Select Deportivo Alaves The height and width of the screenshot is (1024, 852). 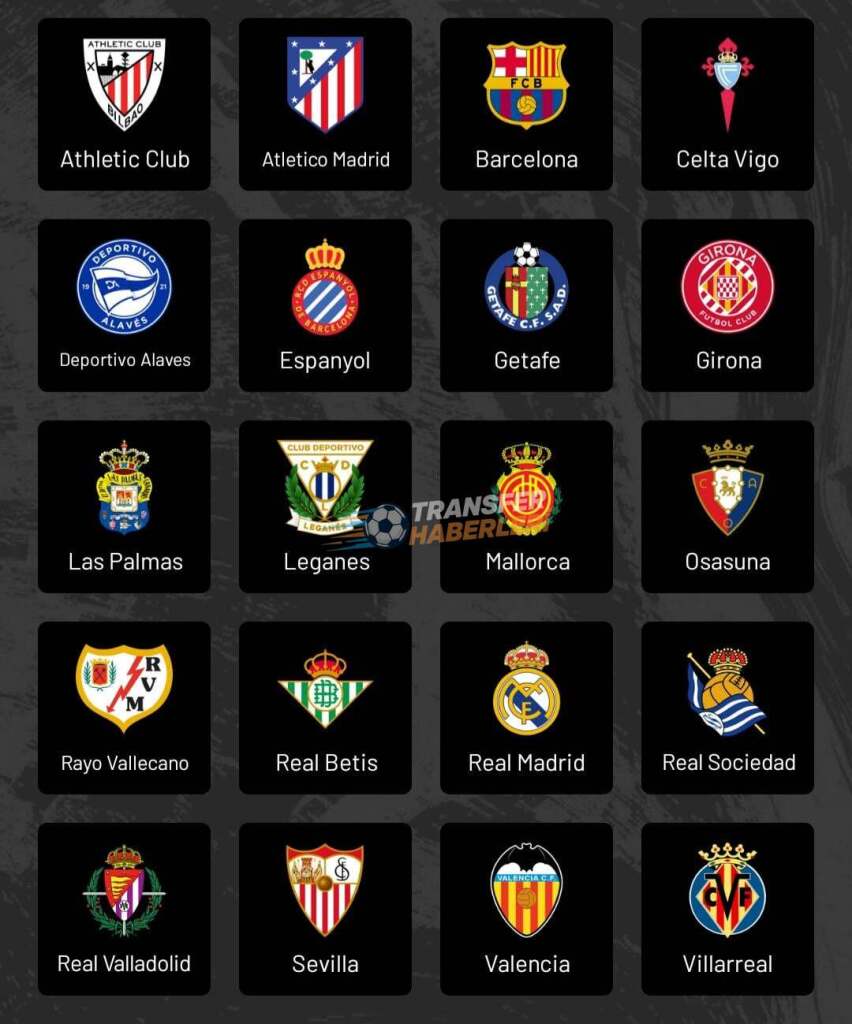pyautogui.click(x=124, y=305)
